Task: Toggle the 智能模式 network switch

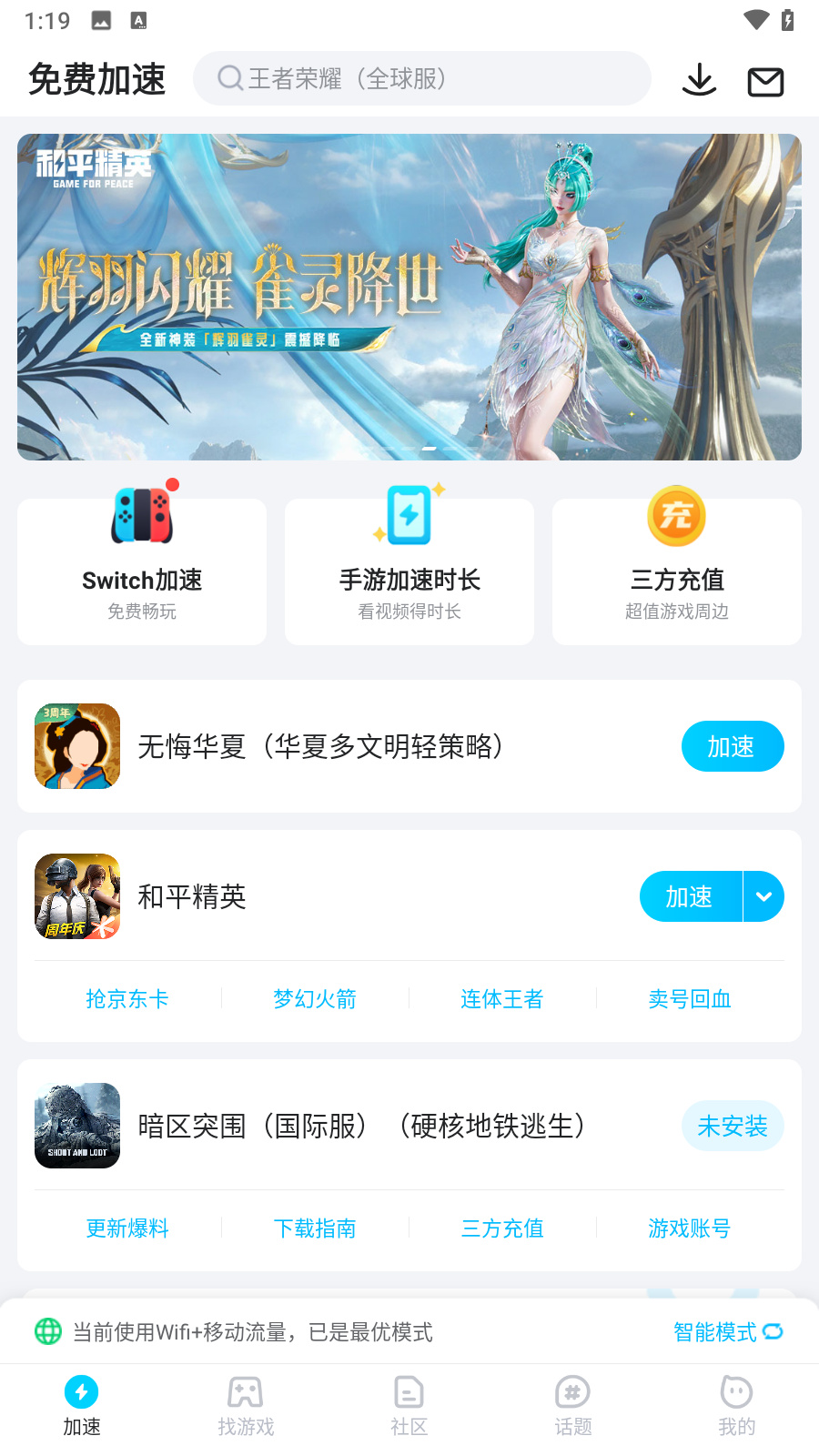Action: coord(728,1331)
